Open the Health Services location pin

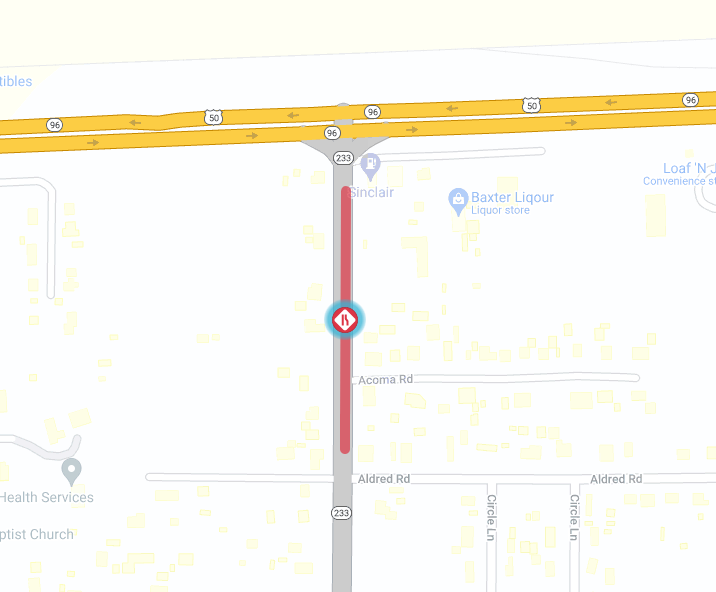pyautogui.click(x=71, y=470)
